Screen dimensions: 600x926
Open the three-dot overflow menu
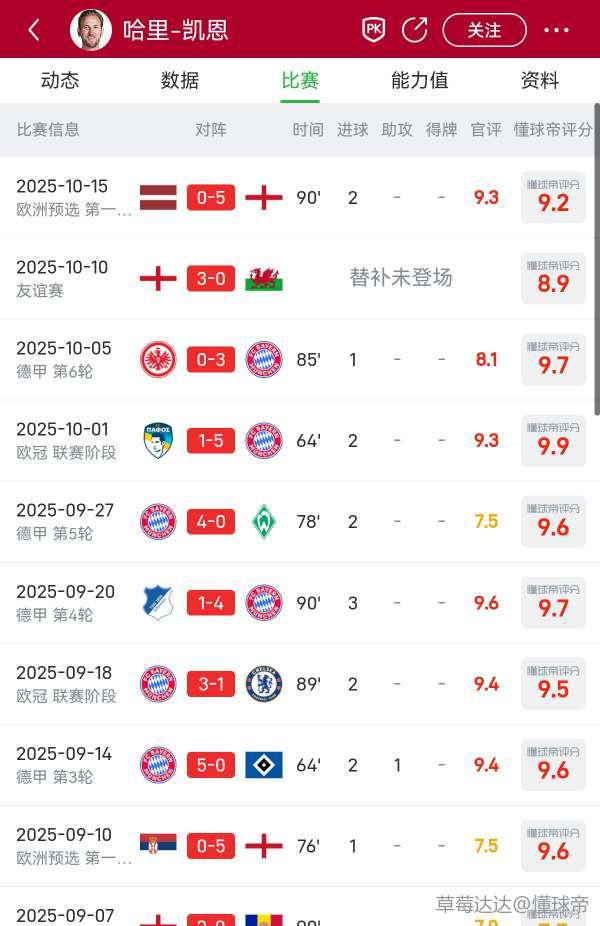pyautogui.click(x=556, y=30)
